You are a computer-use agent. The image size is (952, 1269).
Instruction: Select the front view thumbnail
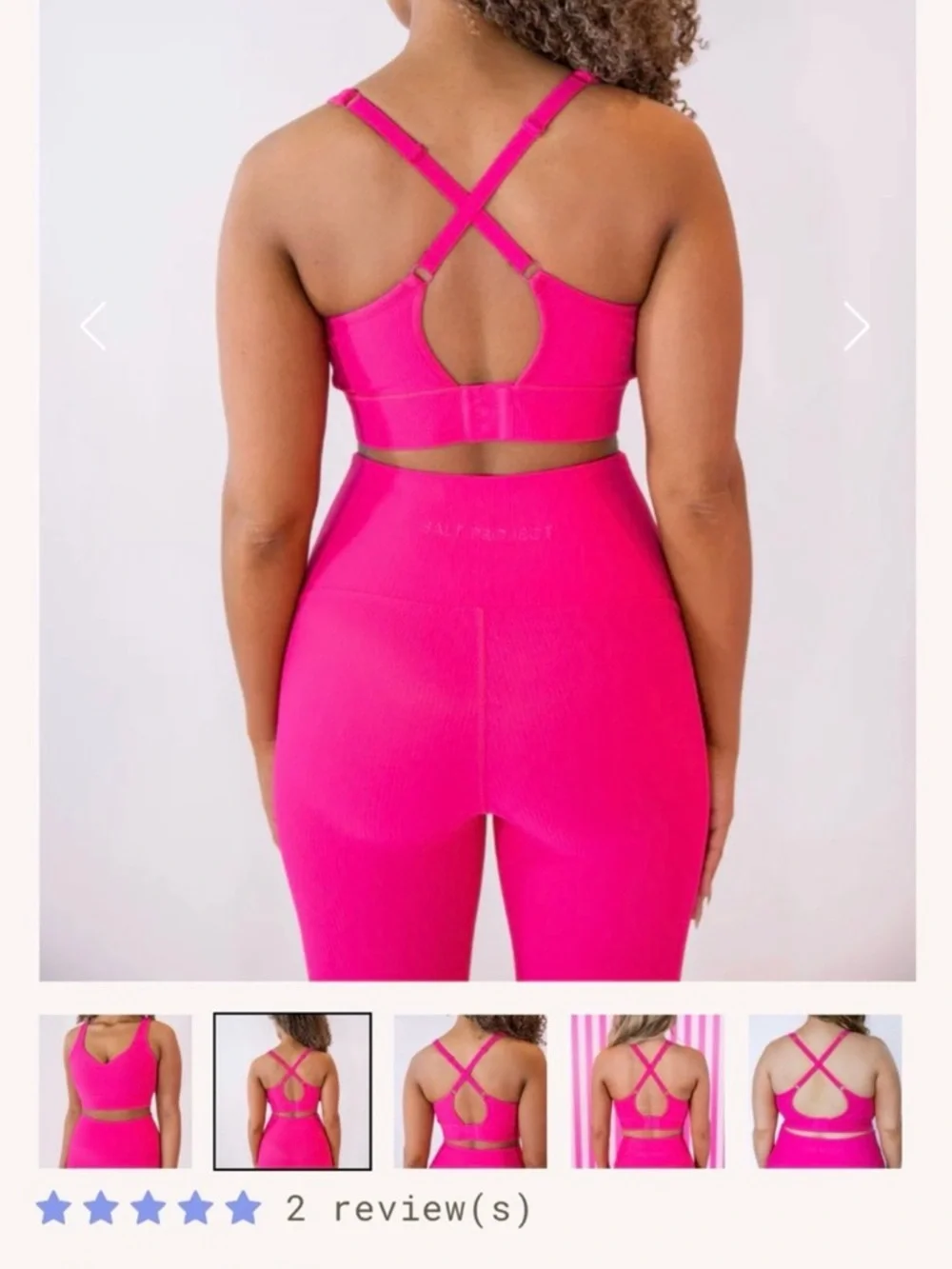coord(115,1091)
